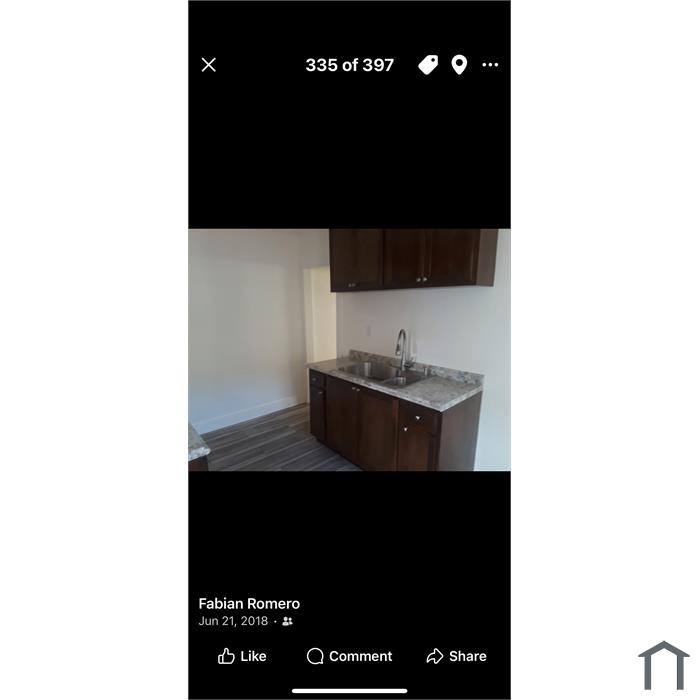Open the location pin icon
This screenshot has width=700, height=700.
459,65
